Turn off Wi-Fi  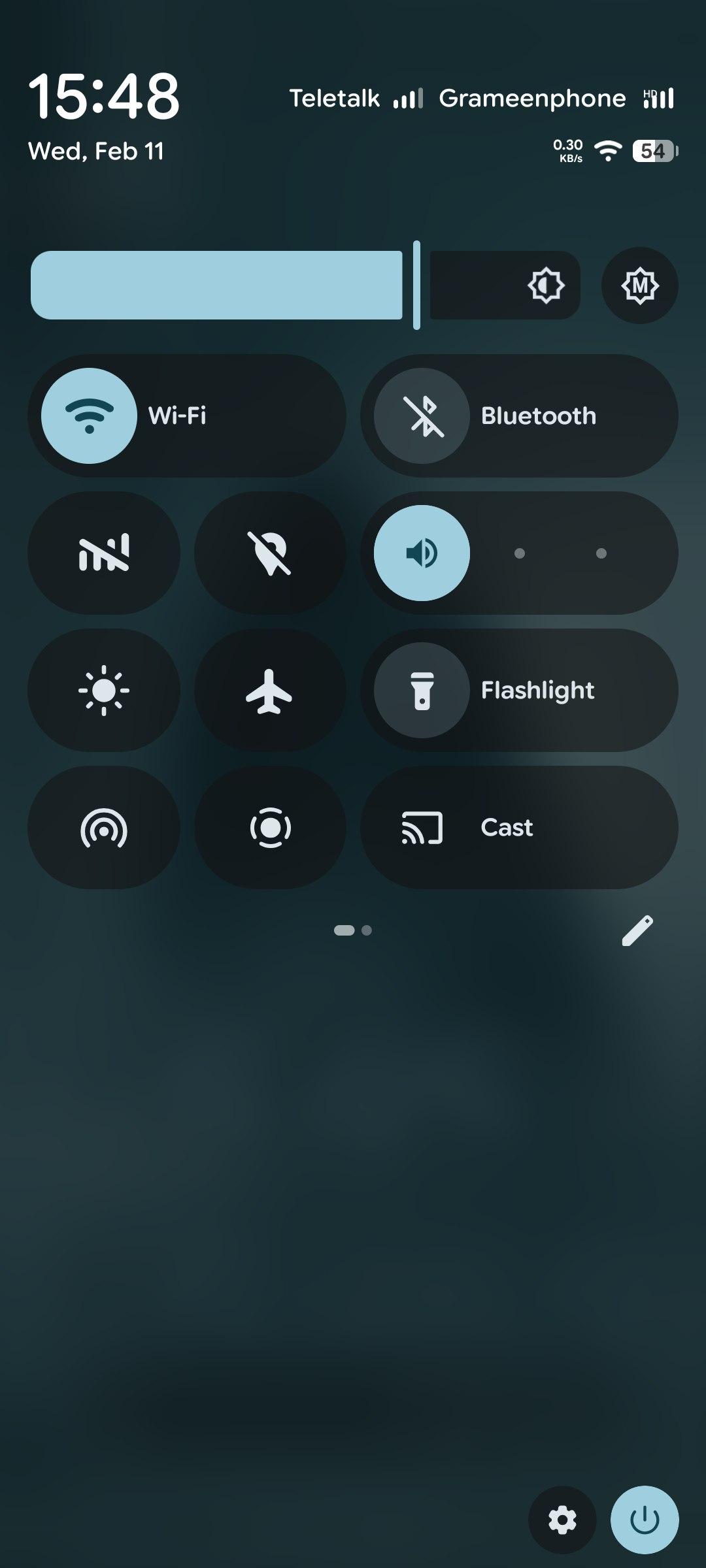click(x=89, y=416)
